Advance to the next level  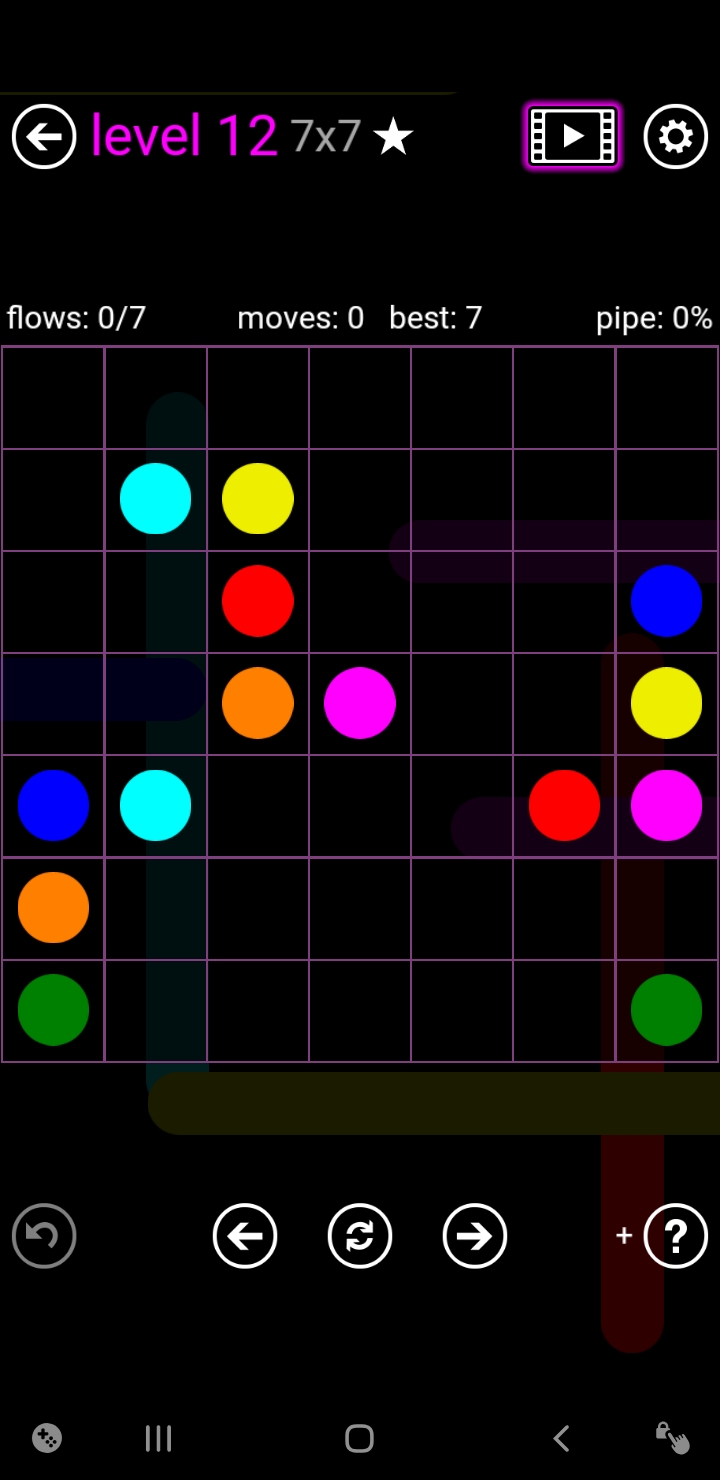[x=475, y=1236]
